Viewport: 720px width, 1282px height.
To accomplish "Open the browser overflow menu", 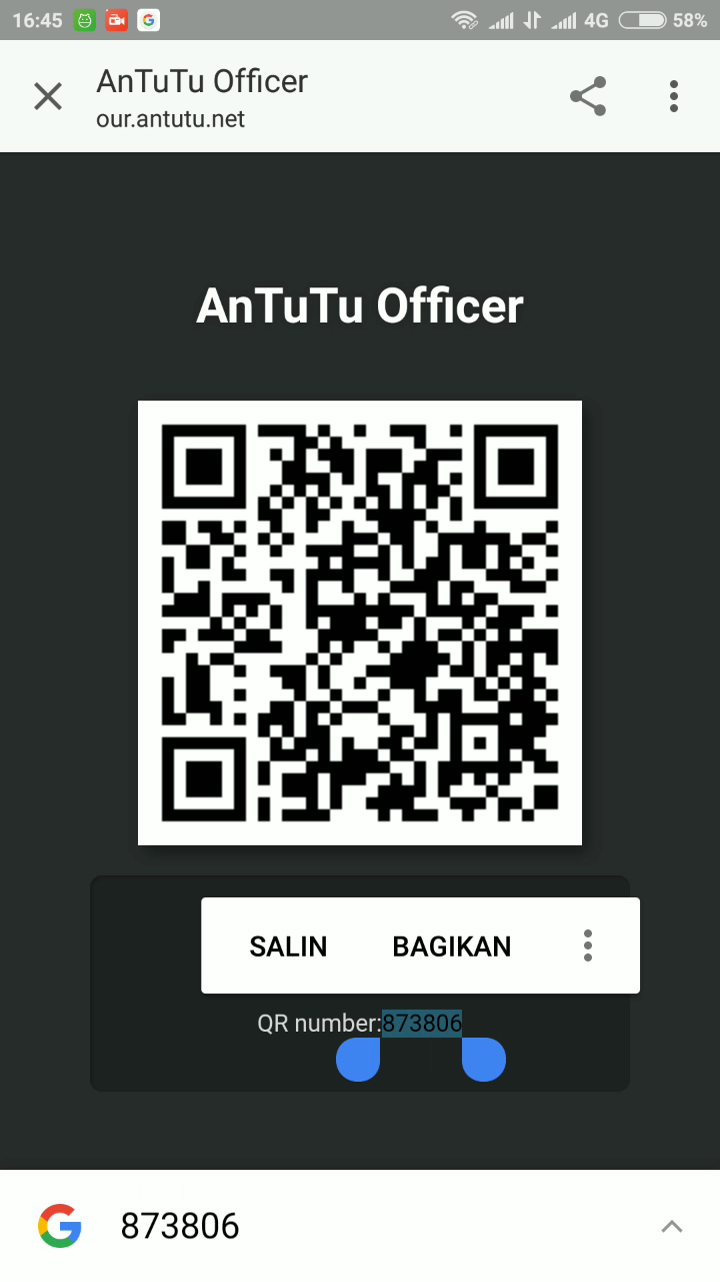I will [x=674, y=97].
